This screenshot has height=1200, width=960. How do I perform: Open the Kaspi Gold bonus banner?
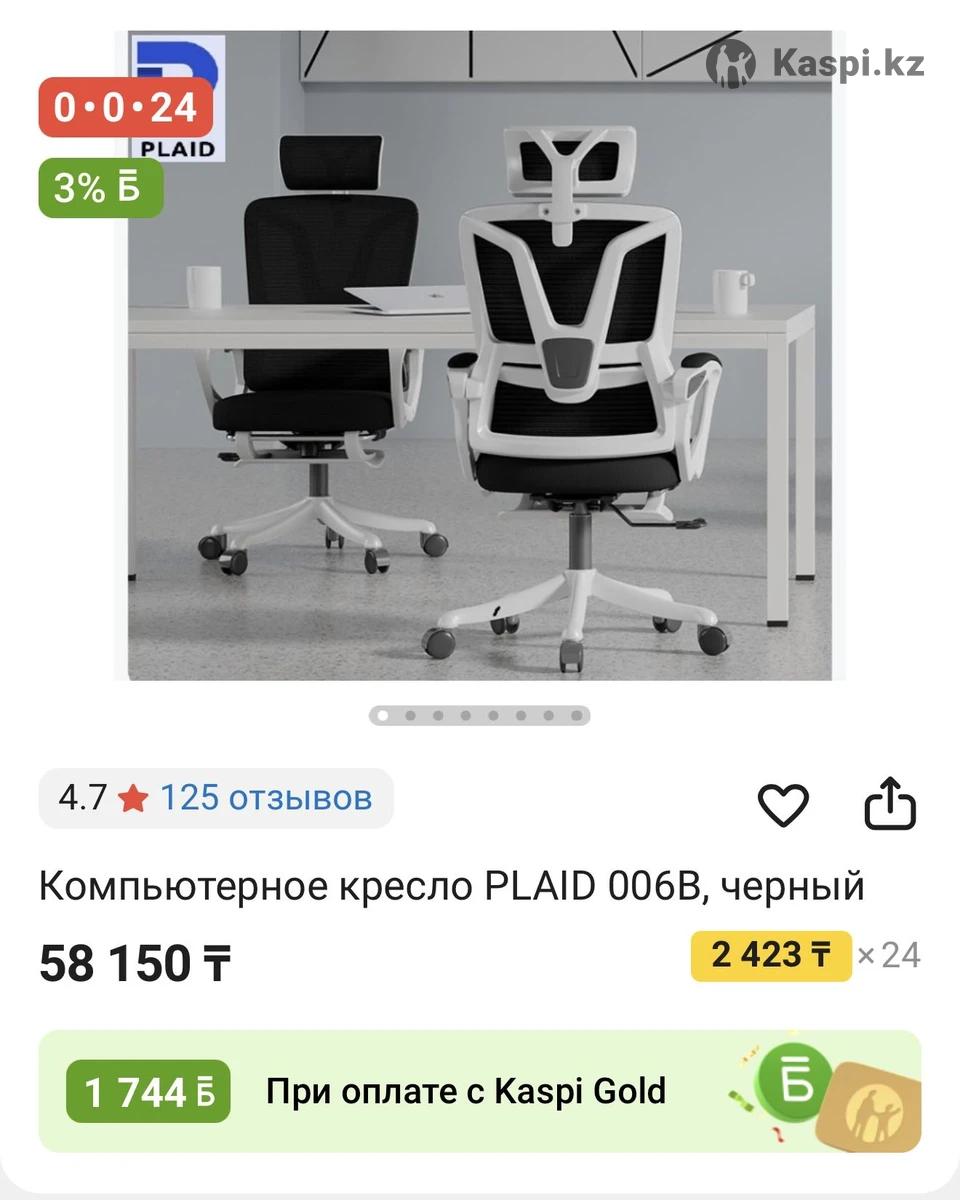tap(480, 1091)
